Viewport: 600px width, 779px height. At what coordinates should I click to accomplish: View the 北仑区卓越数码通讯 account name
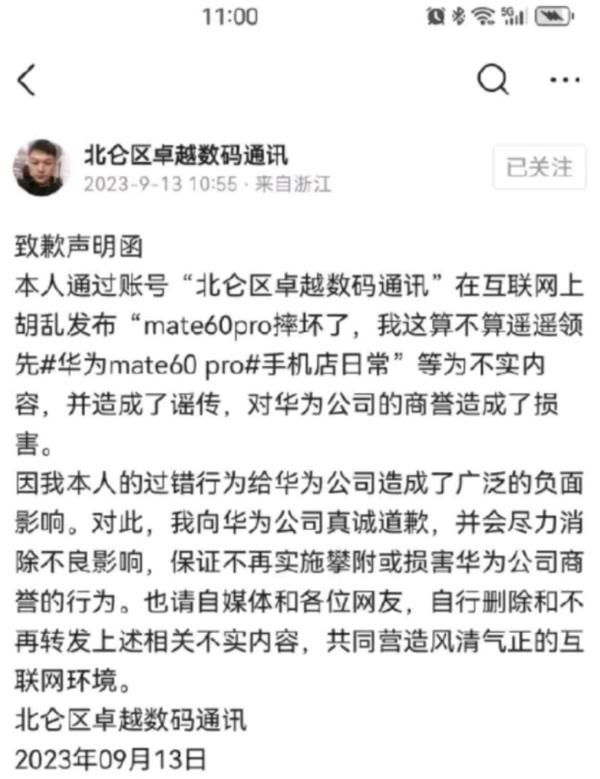186,155
